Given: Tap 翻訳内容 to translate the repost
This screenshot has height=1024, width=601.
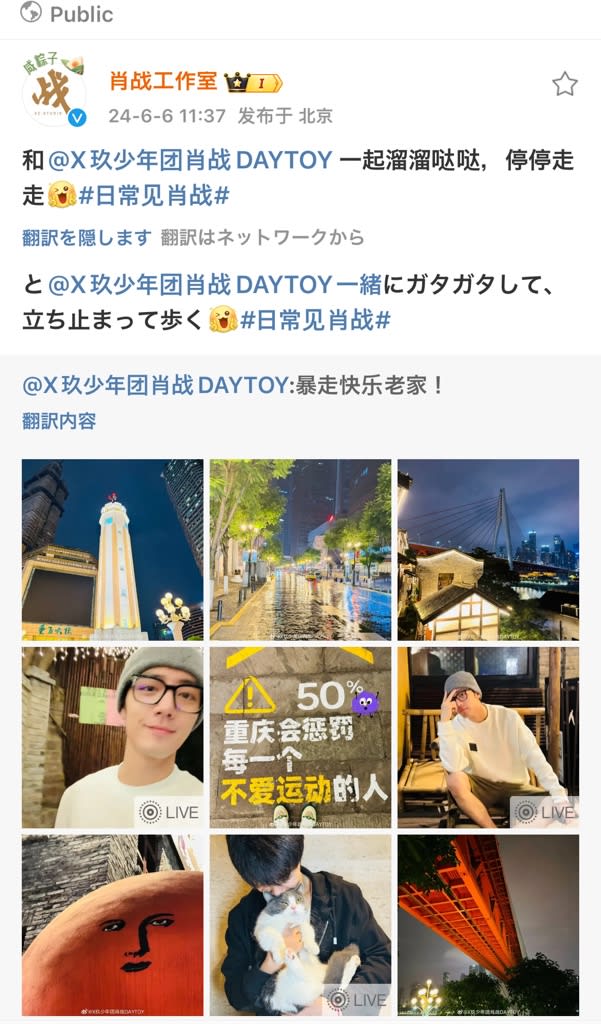Looking at the screenshot, I should tap(59, 421).
